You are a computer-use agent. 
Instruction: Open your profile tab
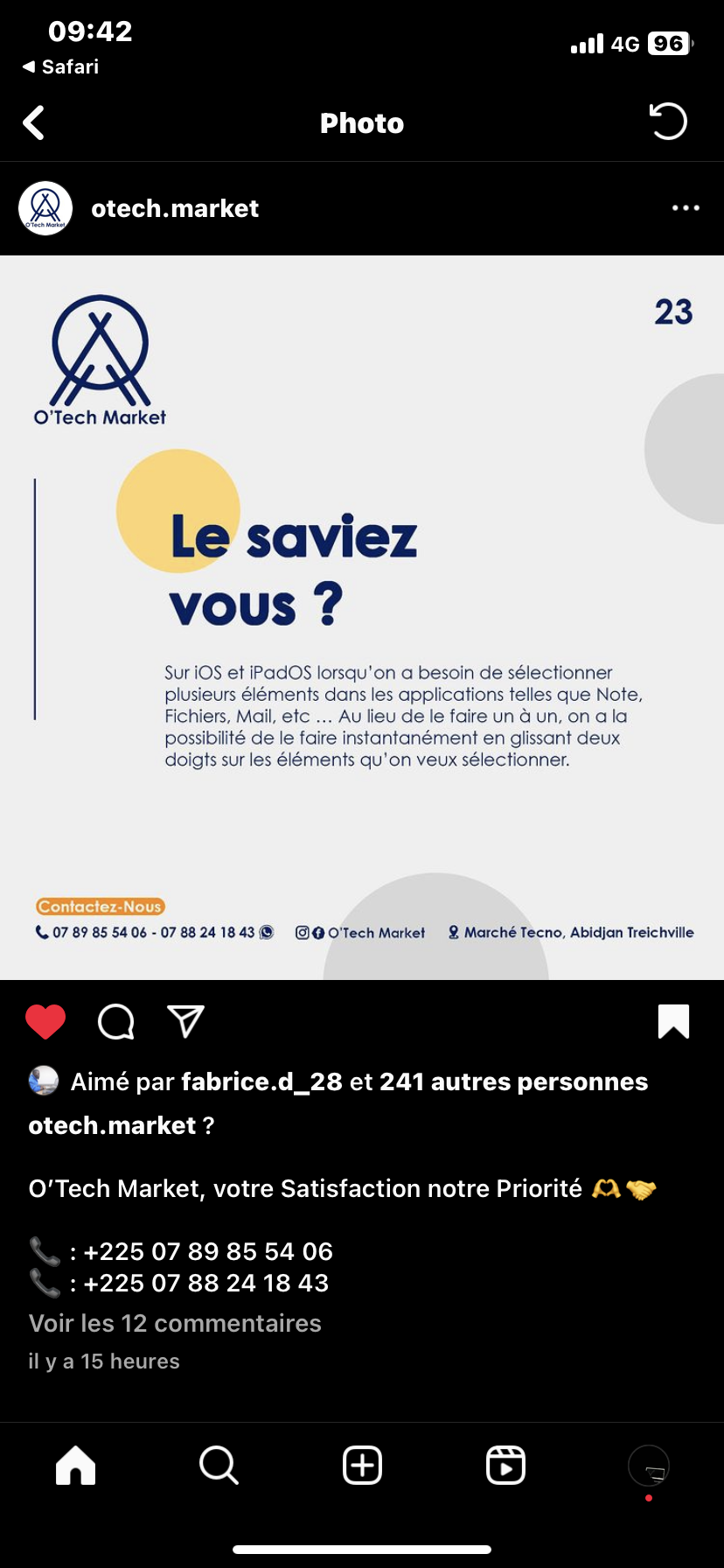pyautogui.click(x=649, y=1465)
